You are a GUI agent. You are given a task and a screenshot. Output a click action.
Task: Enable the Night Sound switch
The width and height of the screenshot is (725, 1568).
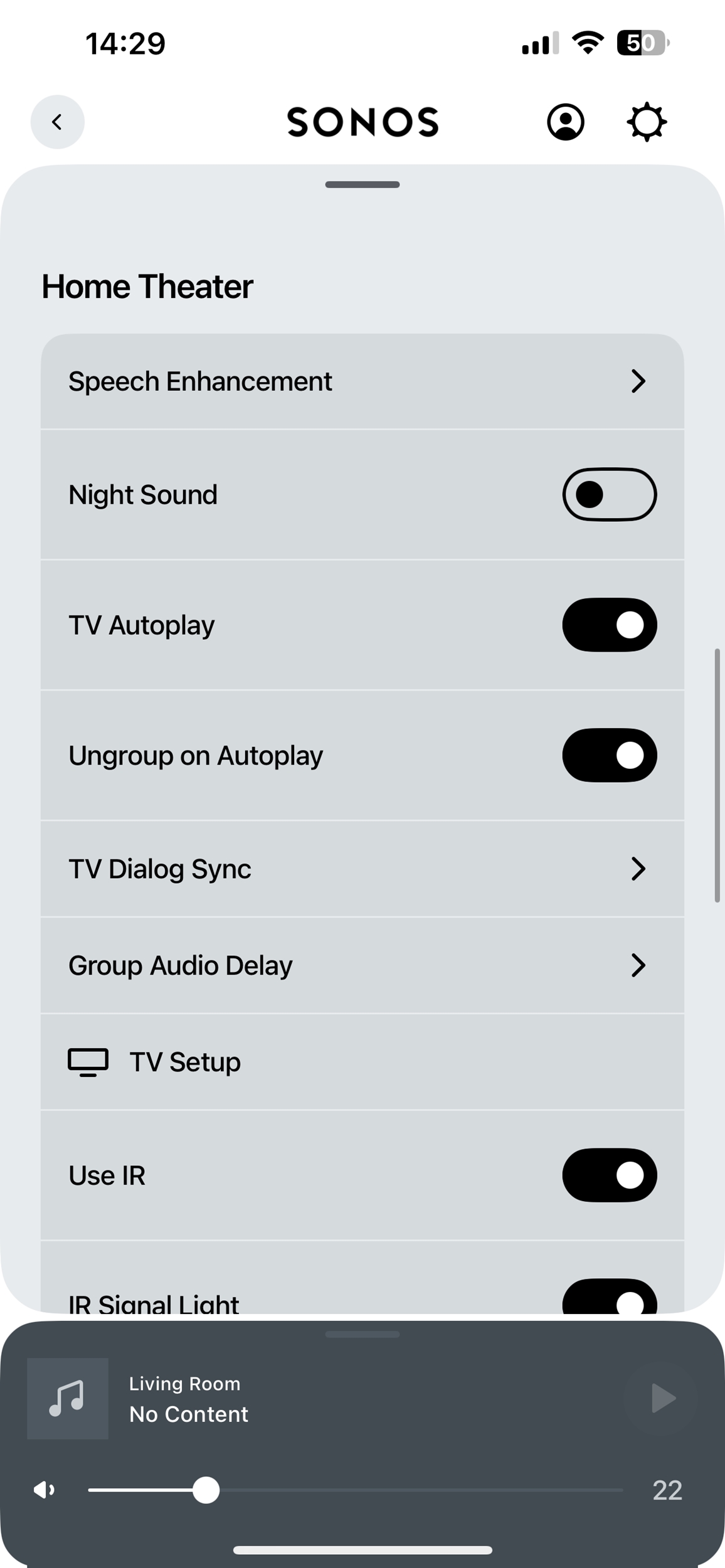point(610,494)
